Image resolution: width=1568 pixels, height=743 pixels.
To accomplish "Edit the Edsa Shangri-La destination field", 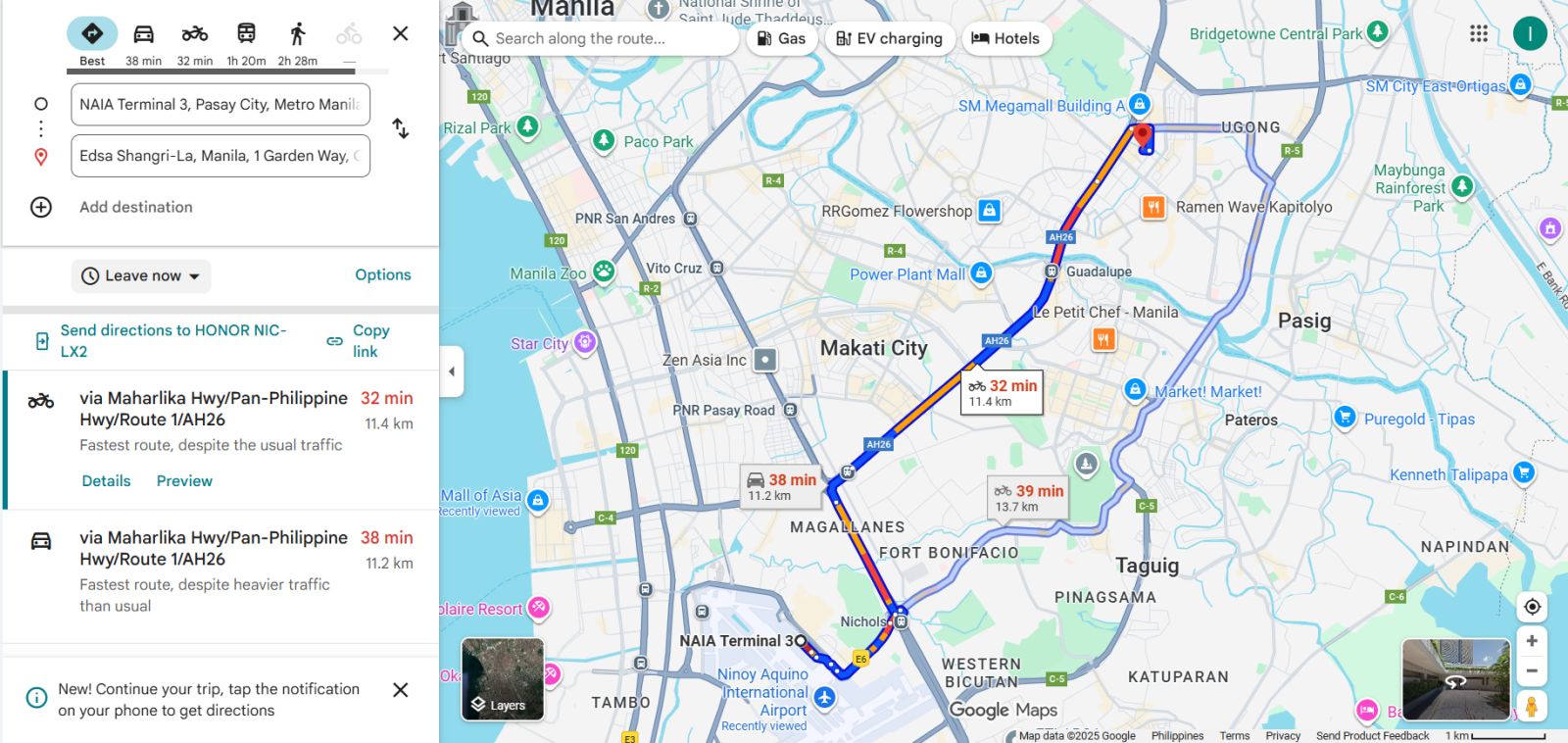I will pos(220,156).
